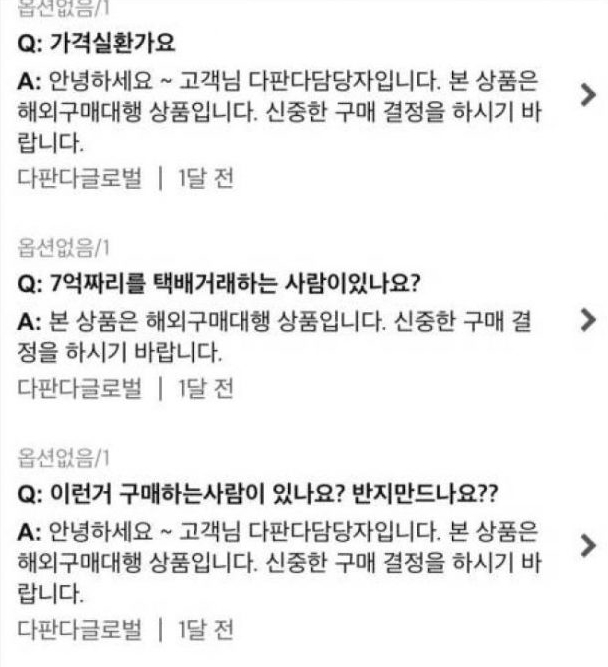Viewport: 608px width, 667px height.
Task: Expand the '가격실환가요' question entry
Action: 588,95
